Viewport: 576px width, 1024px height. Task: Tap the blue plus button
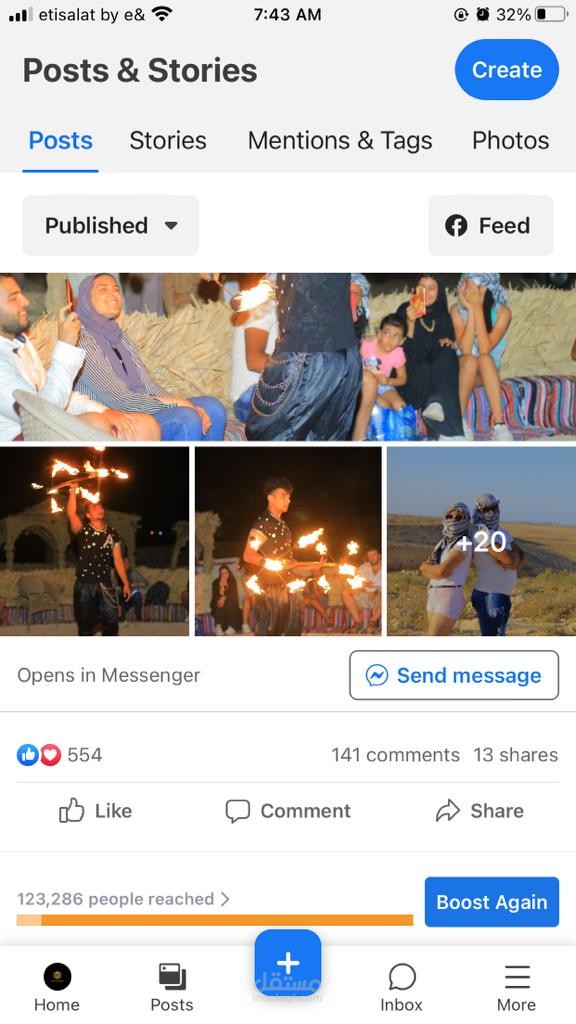[288, 963]
